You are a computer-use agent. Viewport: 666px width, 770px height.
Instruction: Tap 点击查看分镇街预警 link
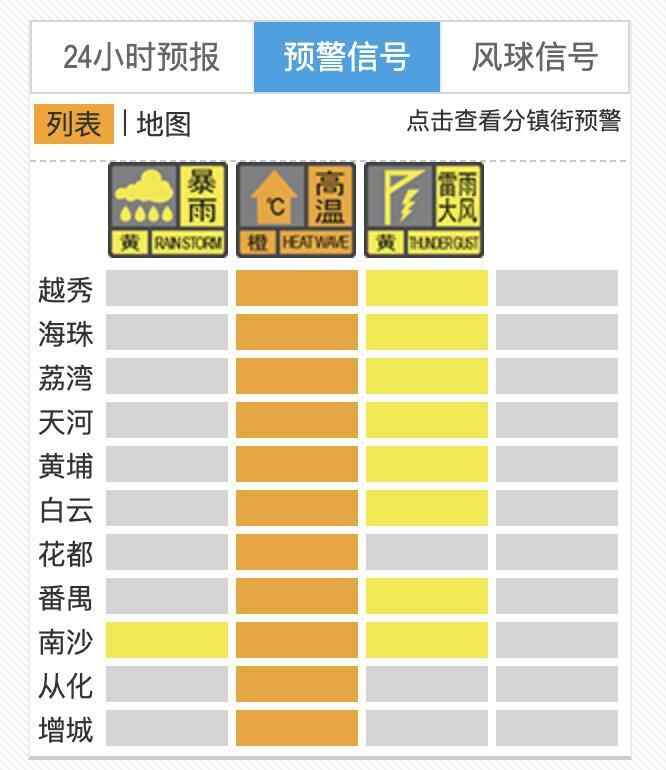pyautogui.click(x=513, y=122)
